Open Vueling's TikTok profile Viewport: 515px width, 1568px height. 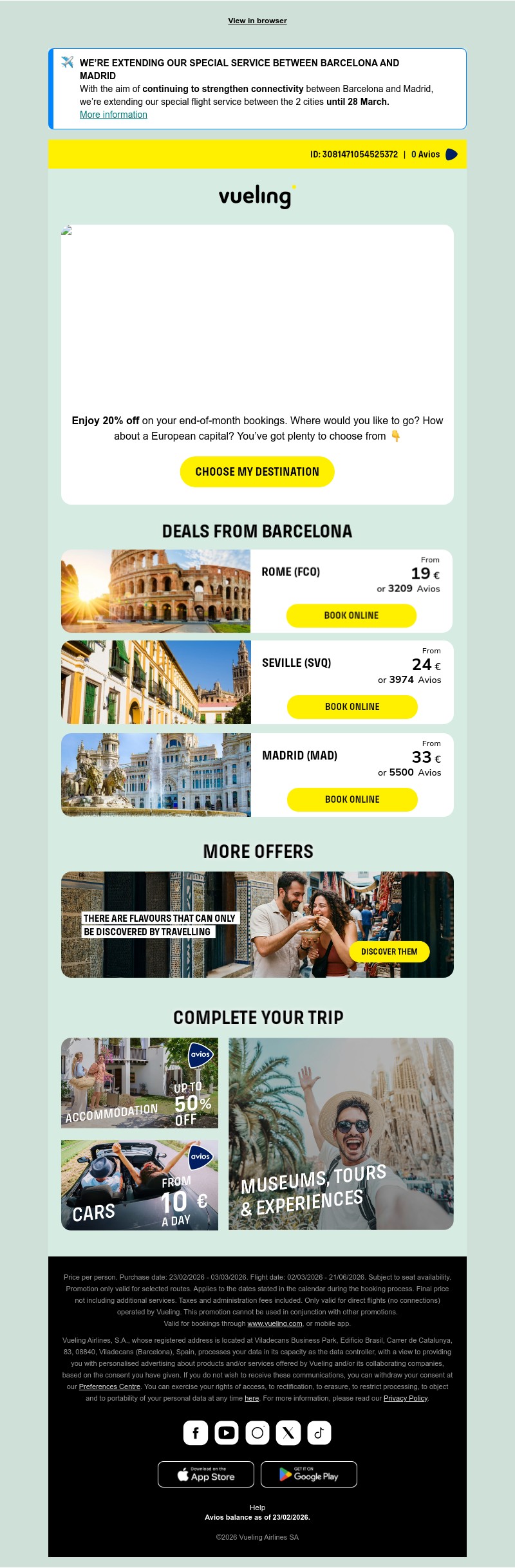[319, 1433]
